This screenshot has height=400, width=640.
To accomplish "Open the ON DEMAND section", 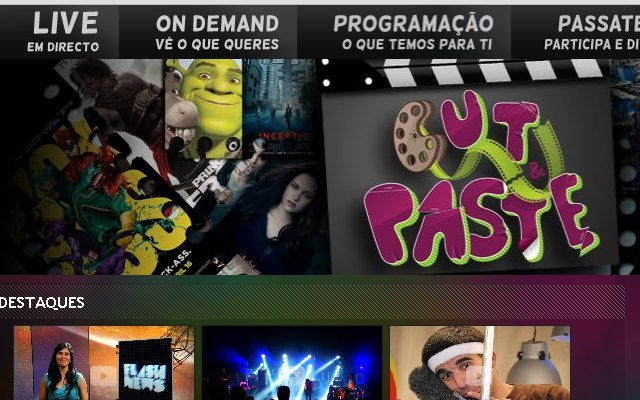I will (216, 32).
